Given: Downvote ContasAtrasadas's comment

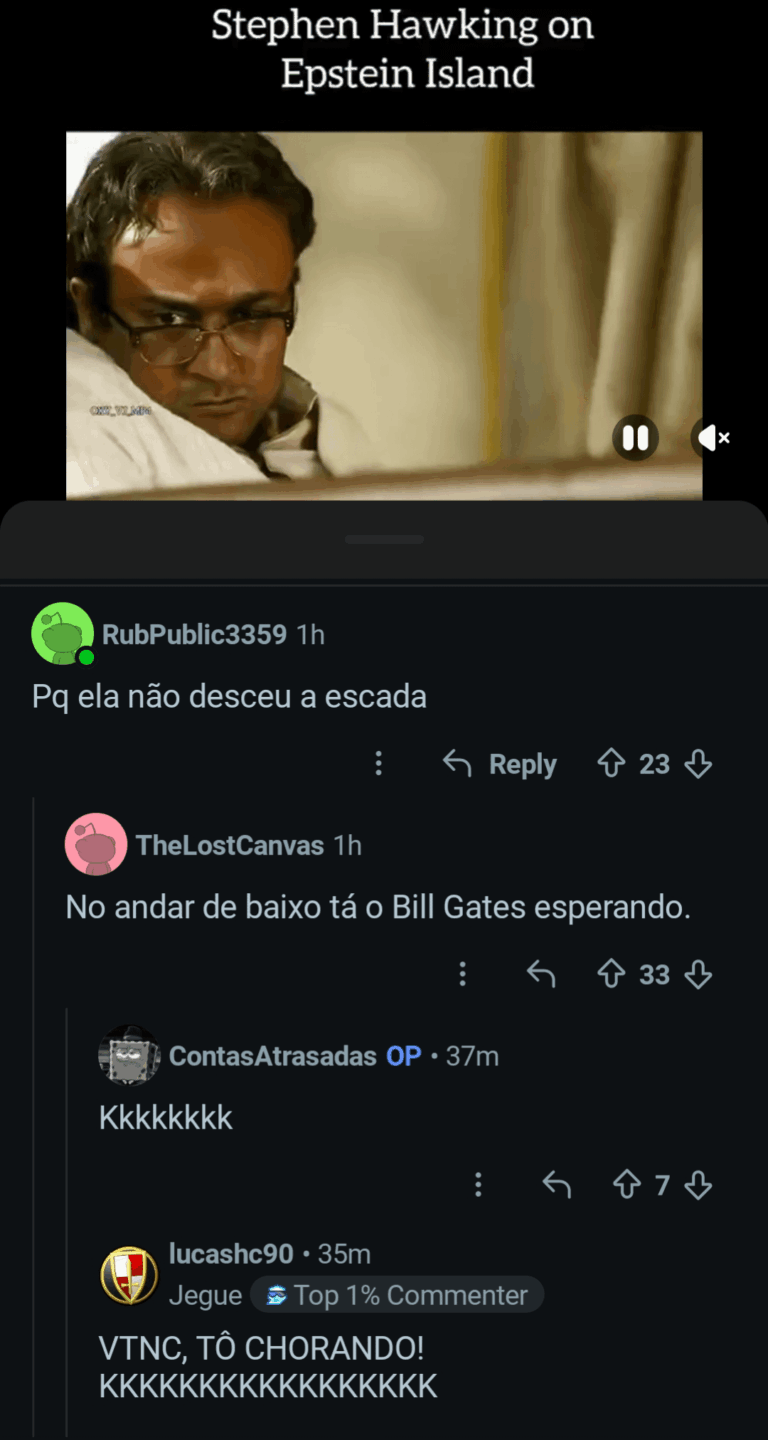Looking at the screenshot, I should pos(698,1185).
